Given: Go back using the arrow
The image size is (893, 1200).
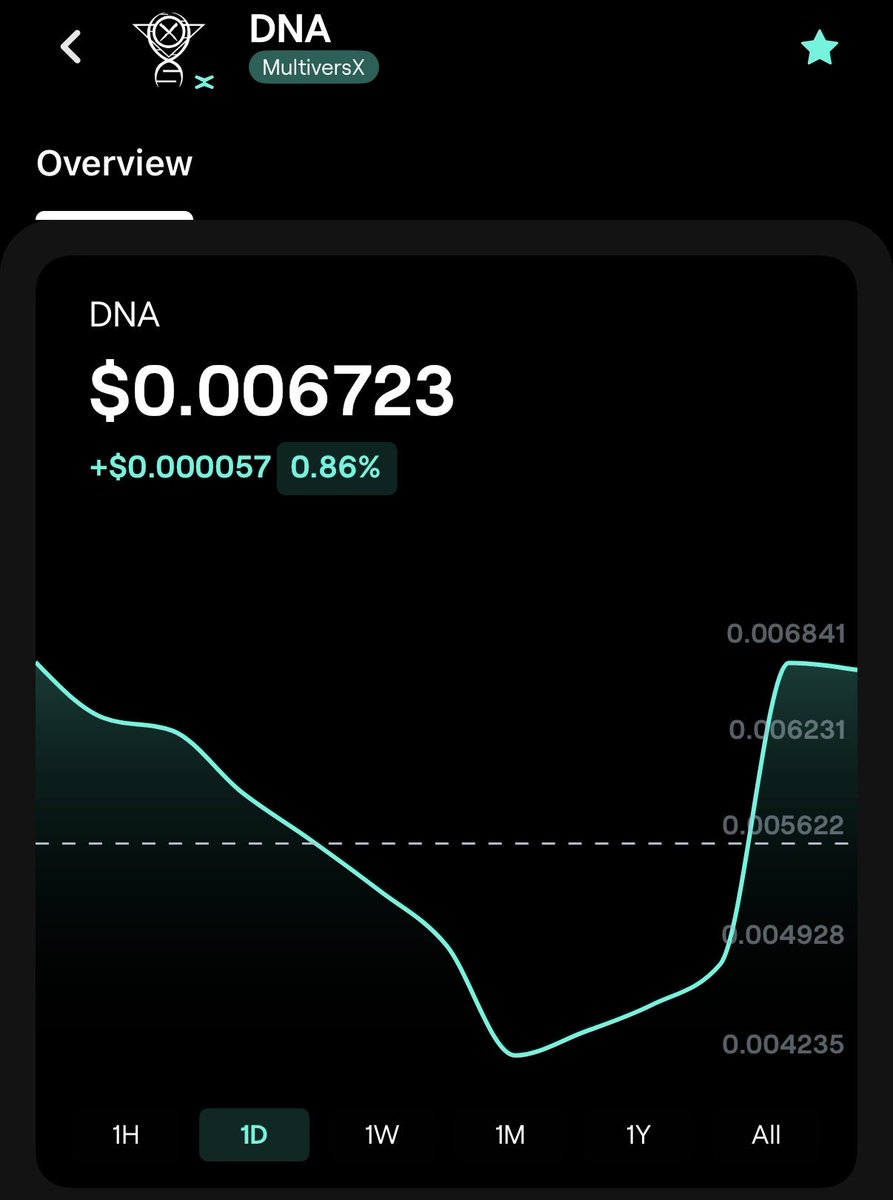Looking at the screenshot, I should [71, 46].
